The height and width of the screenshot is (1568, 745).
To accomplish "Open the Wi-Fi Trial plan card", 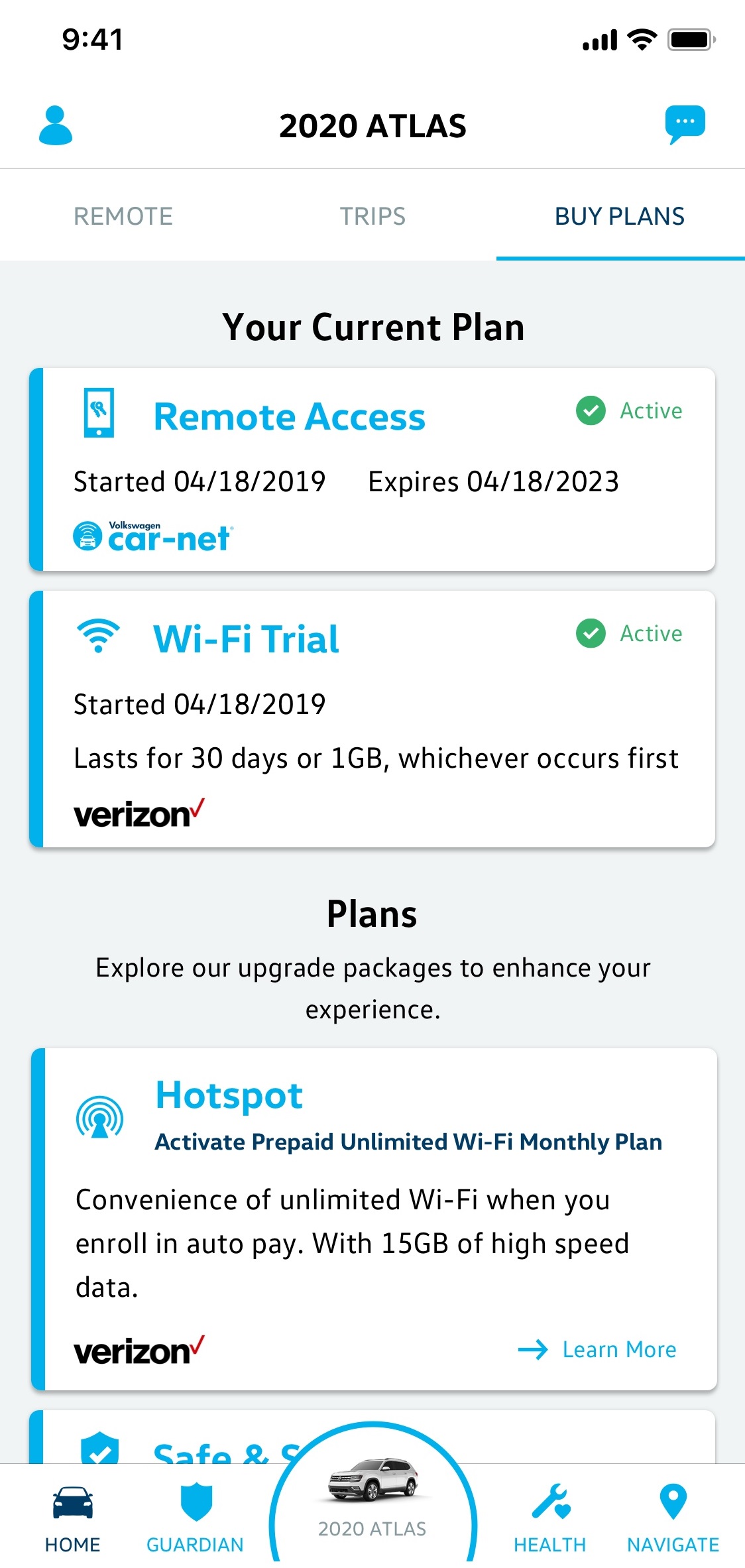I will click(x=372, y=719).
